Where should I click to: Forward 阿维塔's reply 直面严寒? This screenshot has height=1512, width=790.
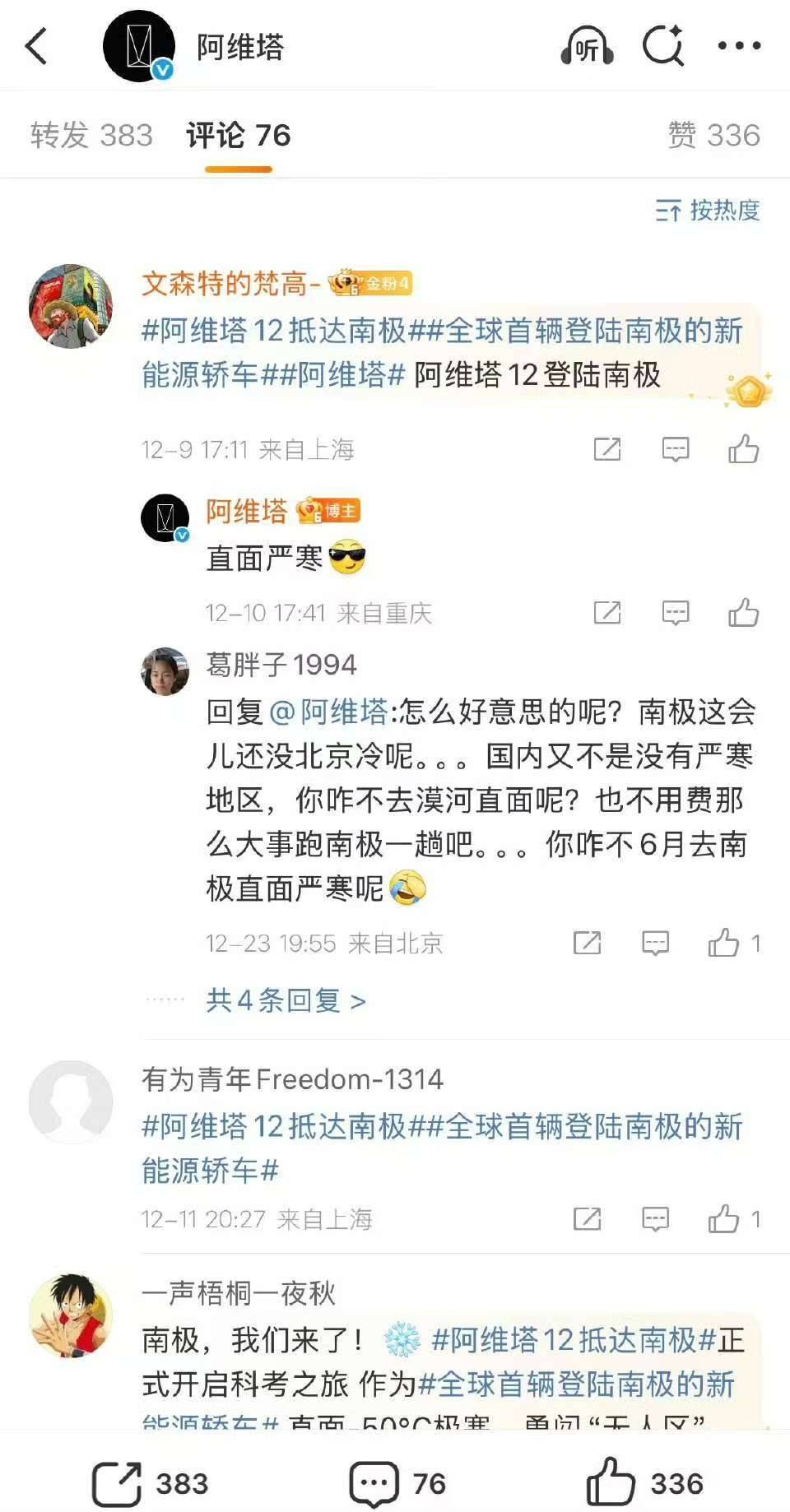pyautogui.click(x=607, y=613)
